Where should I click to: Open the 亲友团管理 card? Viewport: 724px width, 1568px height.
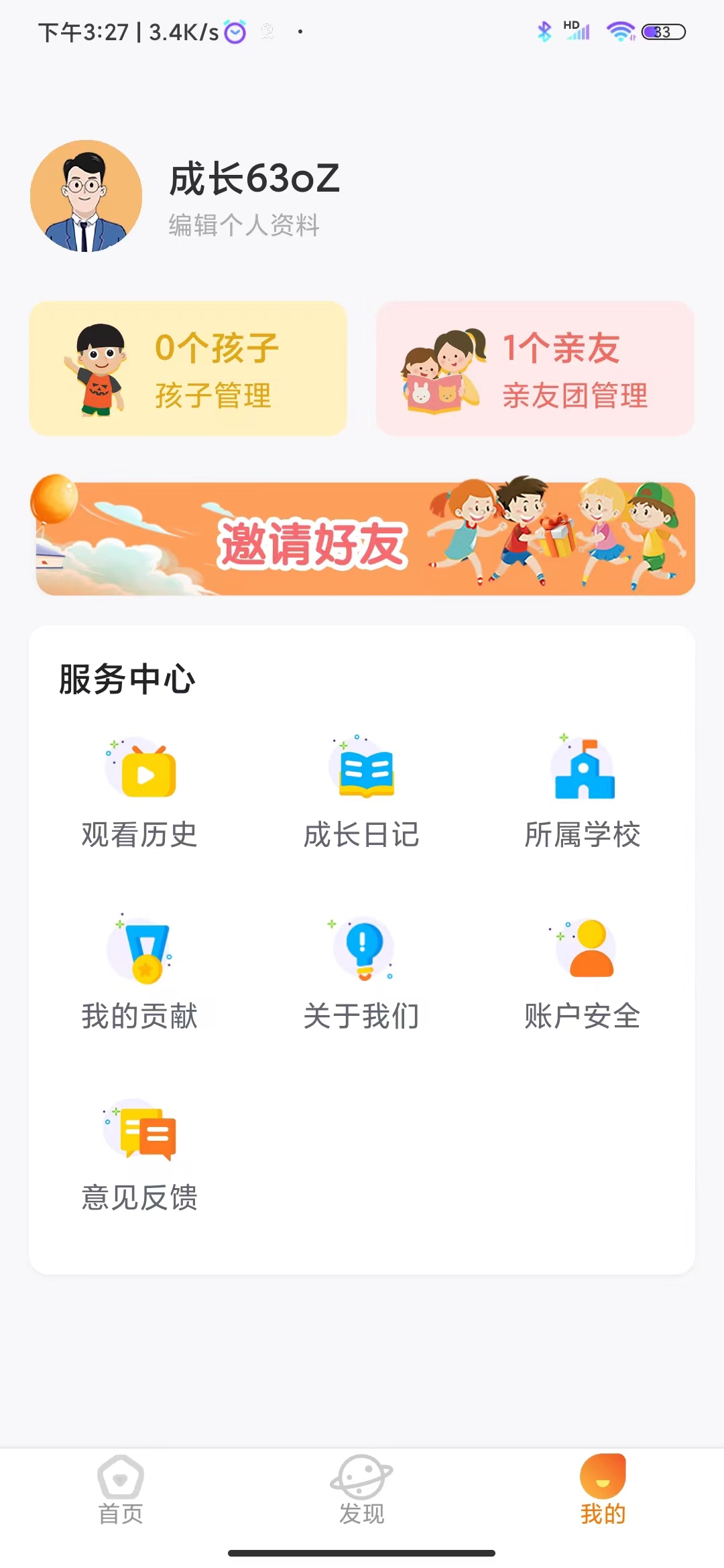535,369
